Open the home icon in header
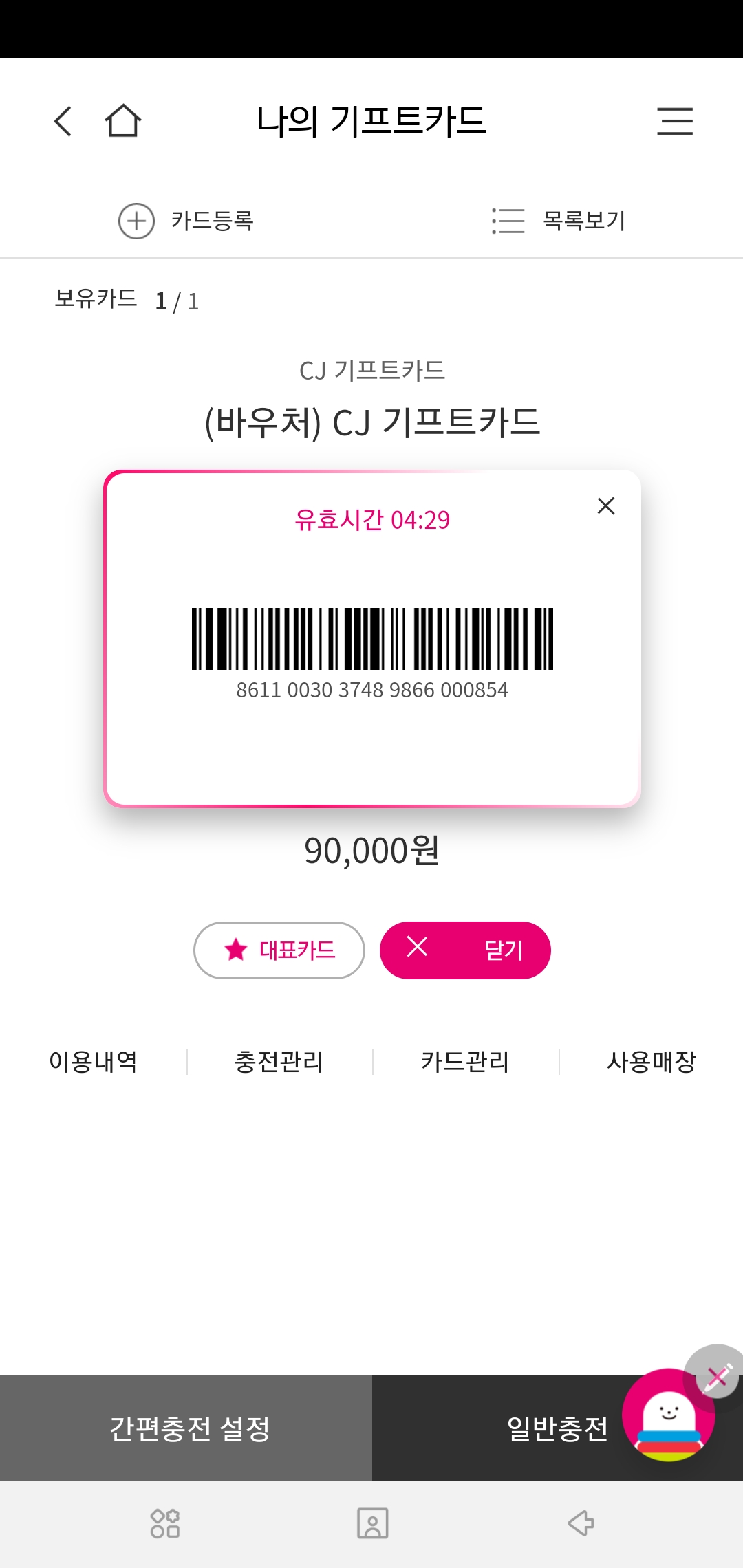 click(x=123, y=121)
